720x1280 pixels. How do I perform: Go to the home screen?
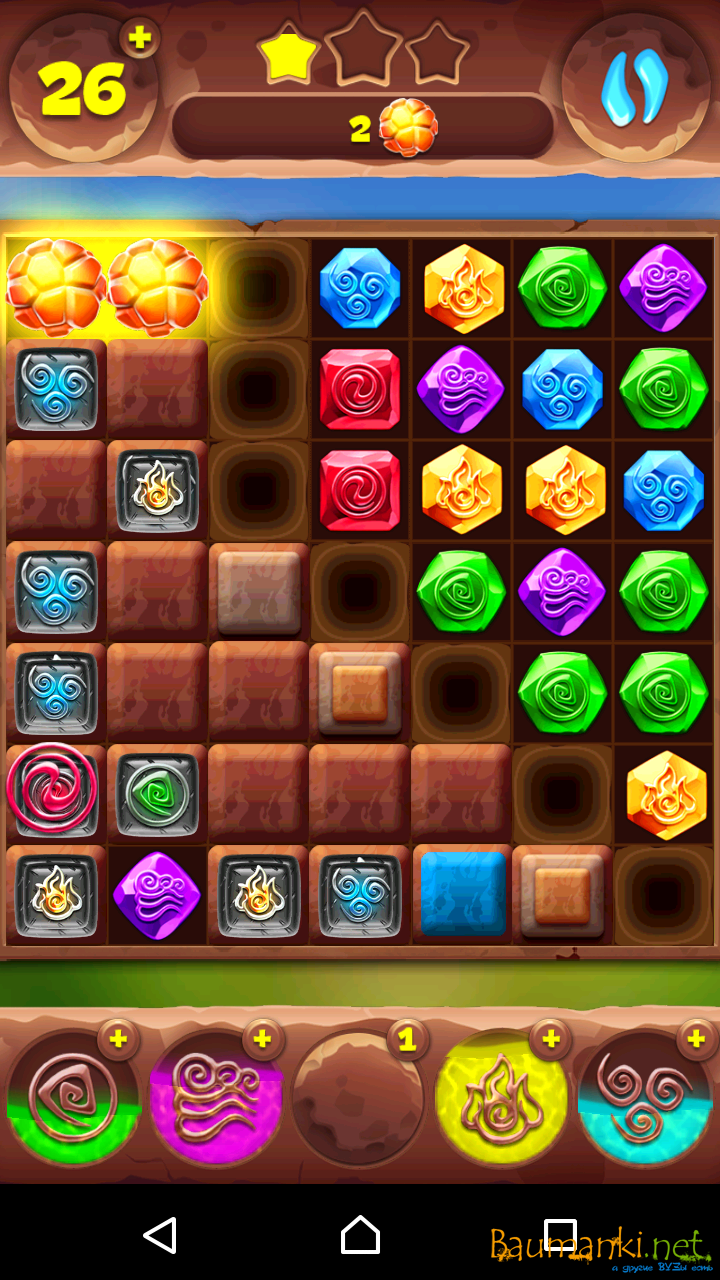click(360, 1236)
